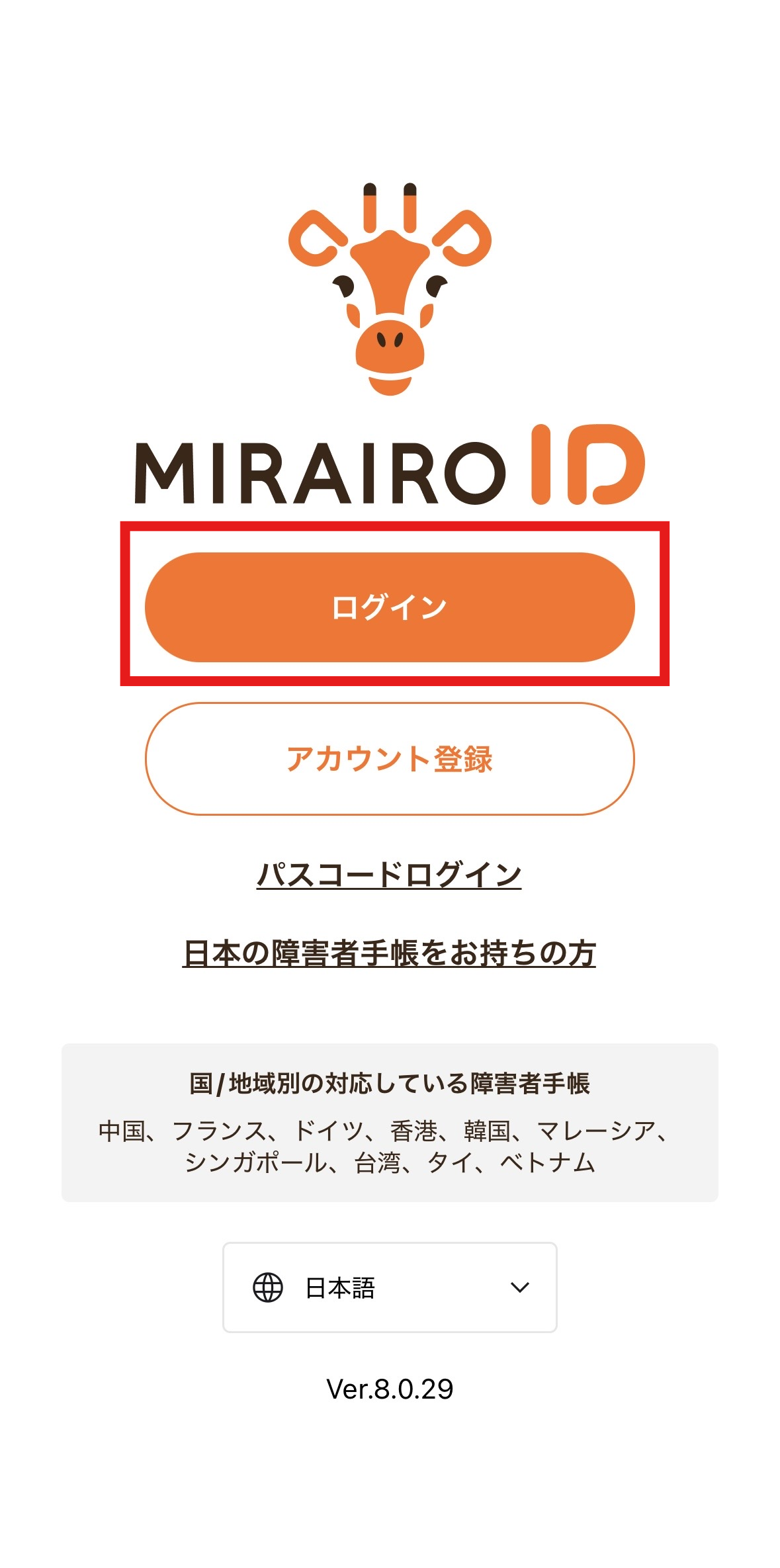Follow the 日本の障害者手帳をお持ちの方 link
The width and height of the screenshot is (780, 1568).
389,953
